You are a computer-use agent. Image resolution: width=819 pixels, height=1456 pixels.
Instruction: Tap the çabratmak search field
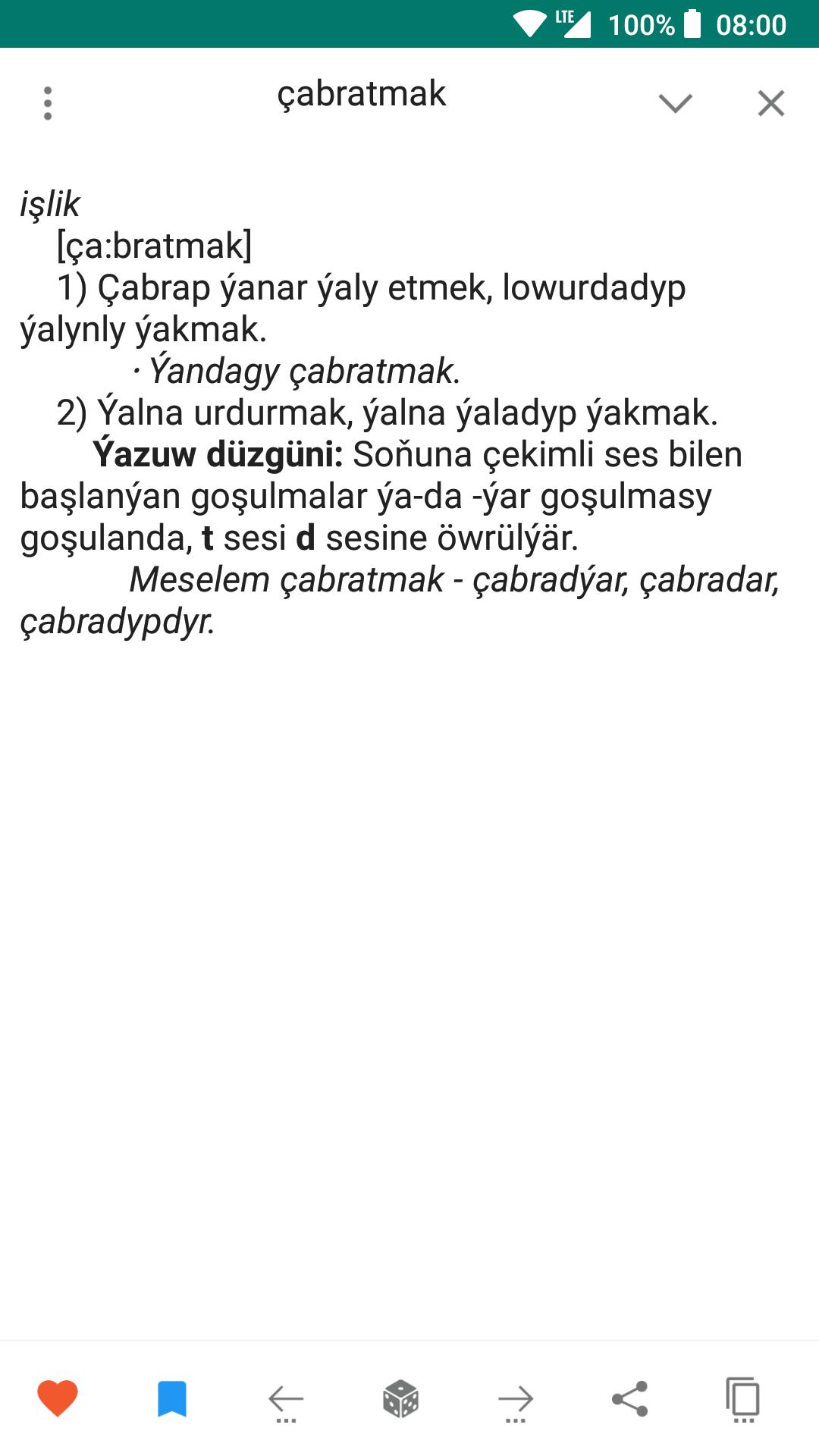(x=362, y=95)
